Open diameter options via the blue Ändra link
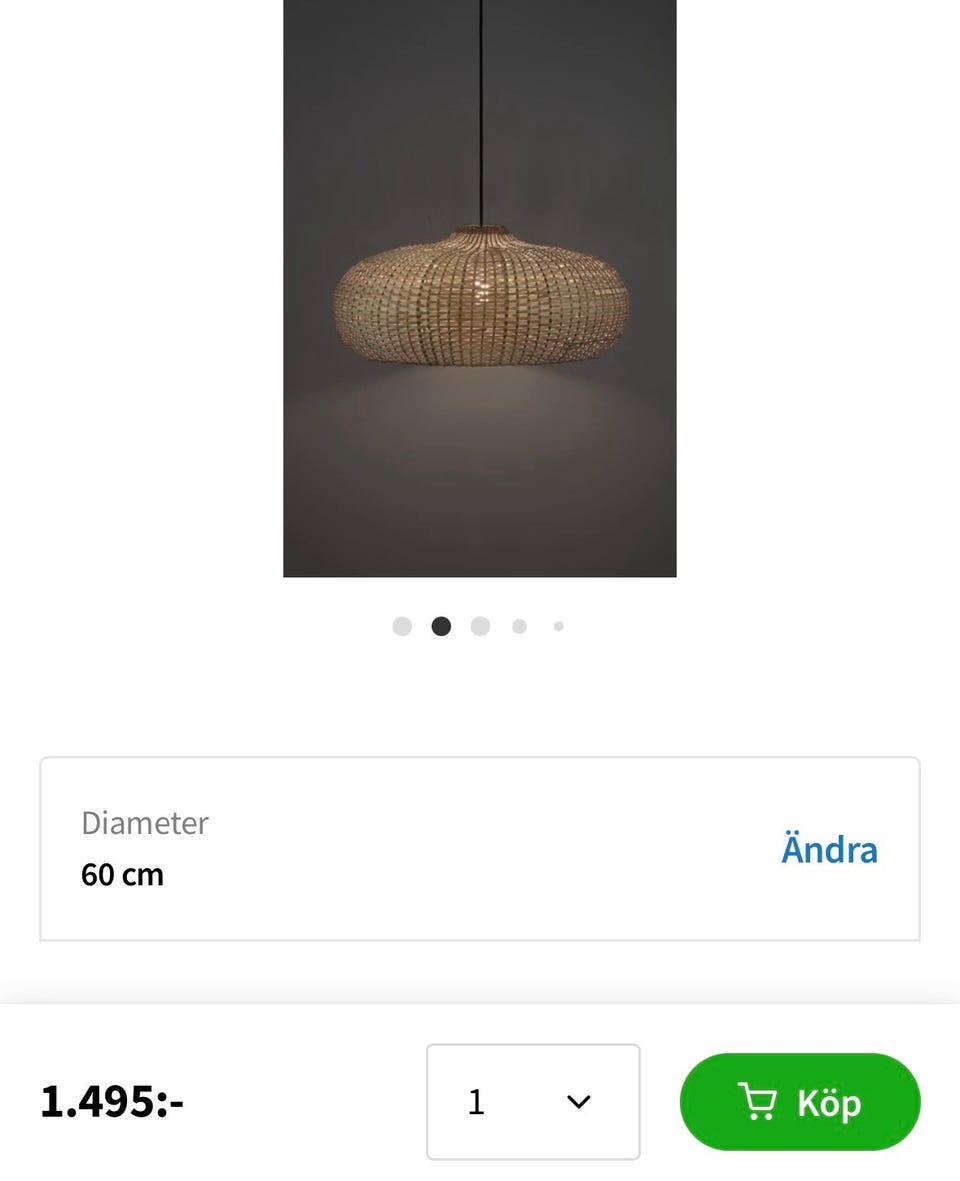Image resolution: width=960 pixels, height=1181 pixels. point(829,849)
